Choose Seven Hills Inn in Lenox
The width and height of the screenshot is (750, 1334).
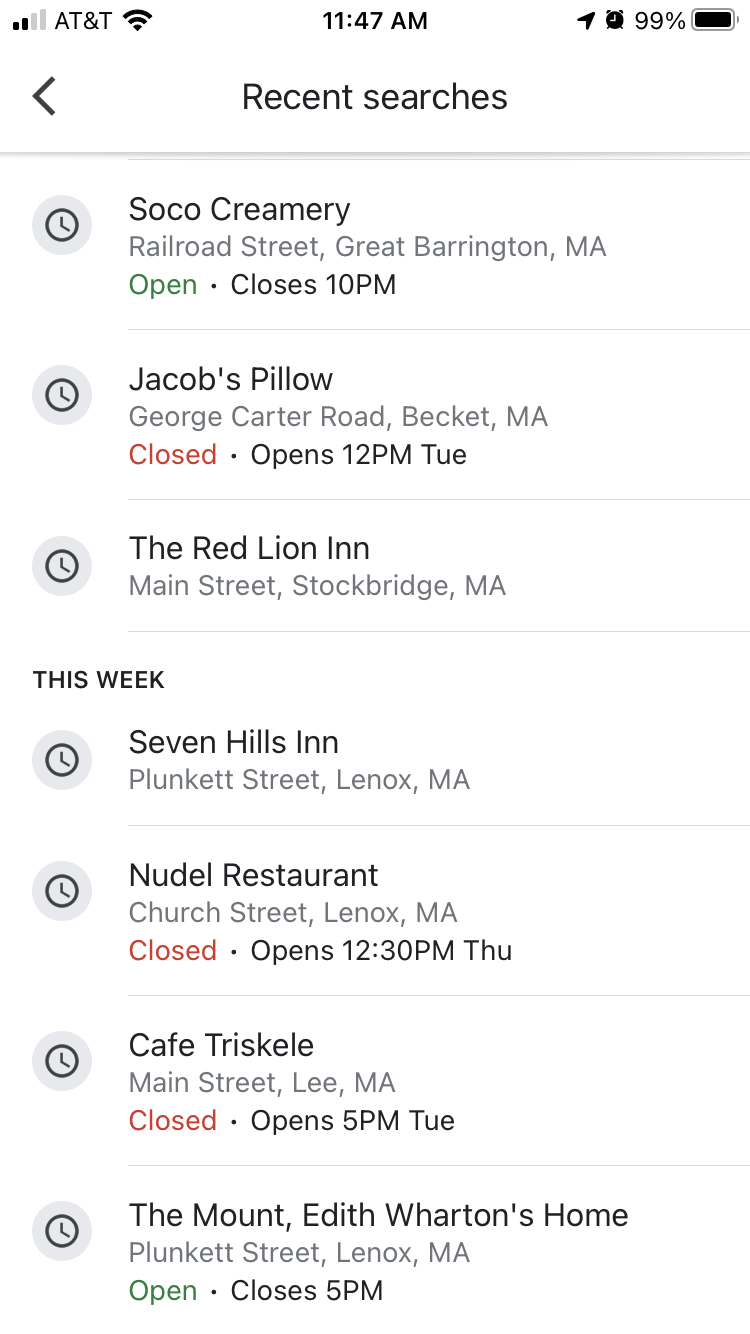[x=375, y=760]
